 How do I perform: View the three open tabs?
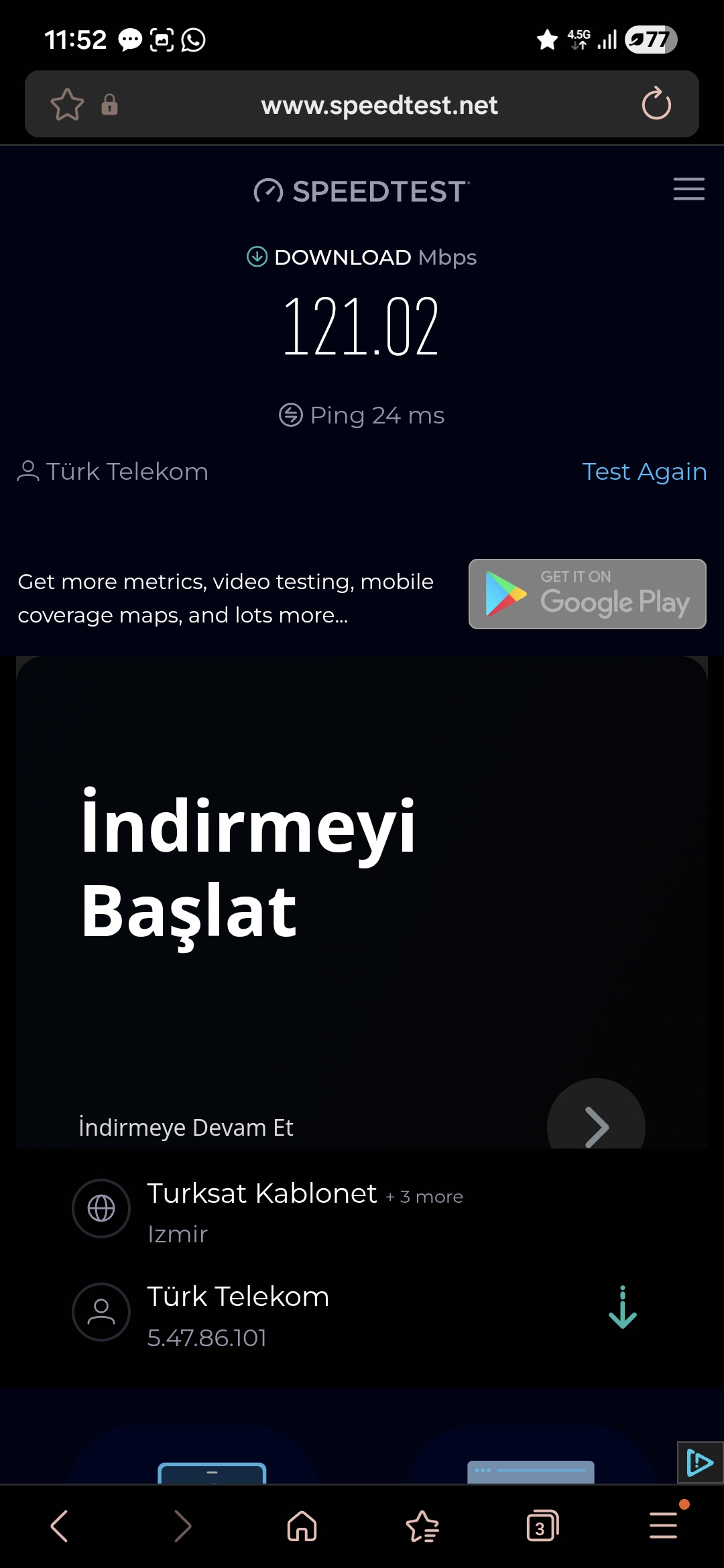point(542,1526)
